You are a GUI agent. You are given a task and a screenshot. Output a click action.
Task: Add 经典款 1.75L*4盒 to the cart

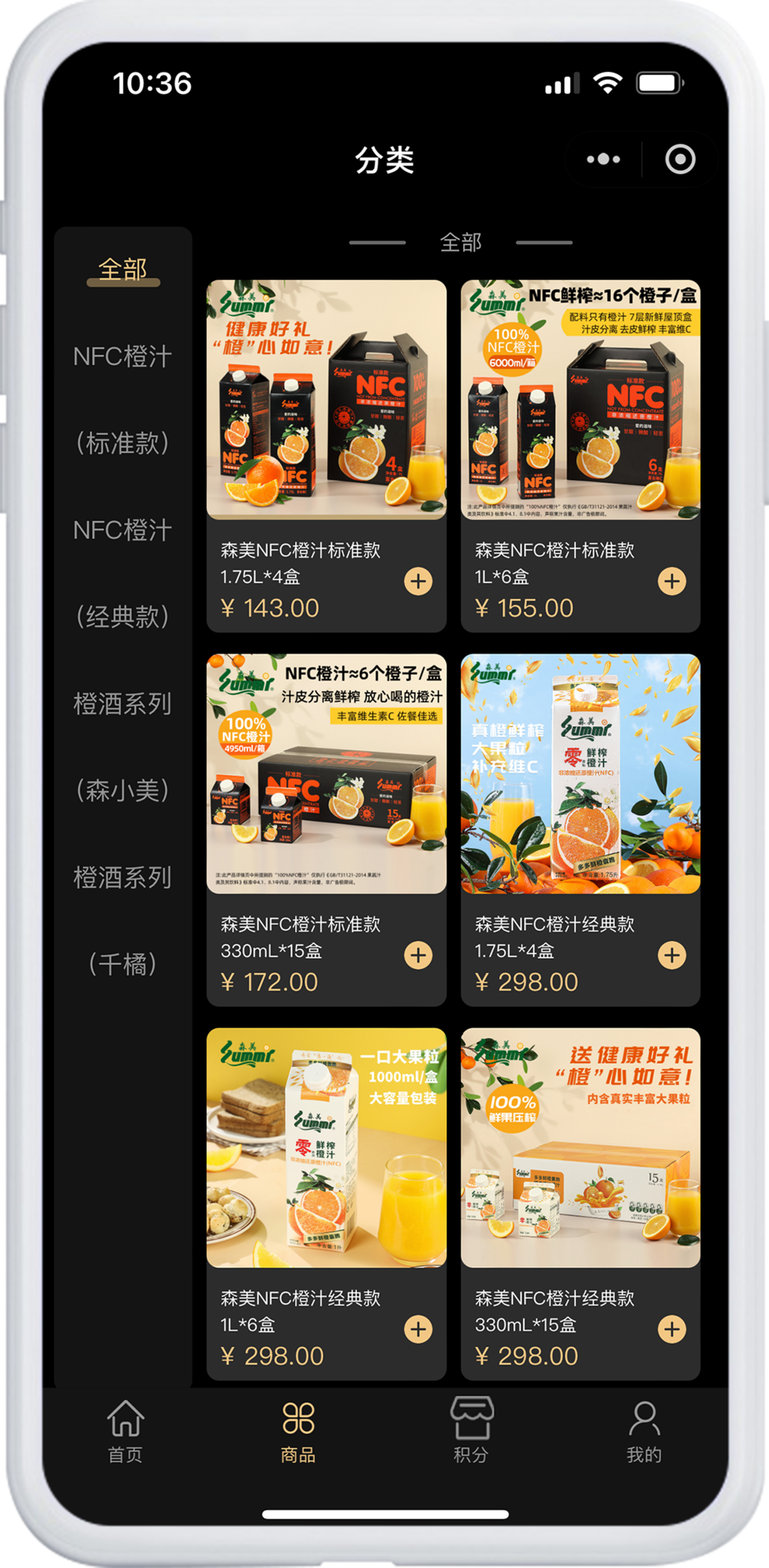click(672, 955)
